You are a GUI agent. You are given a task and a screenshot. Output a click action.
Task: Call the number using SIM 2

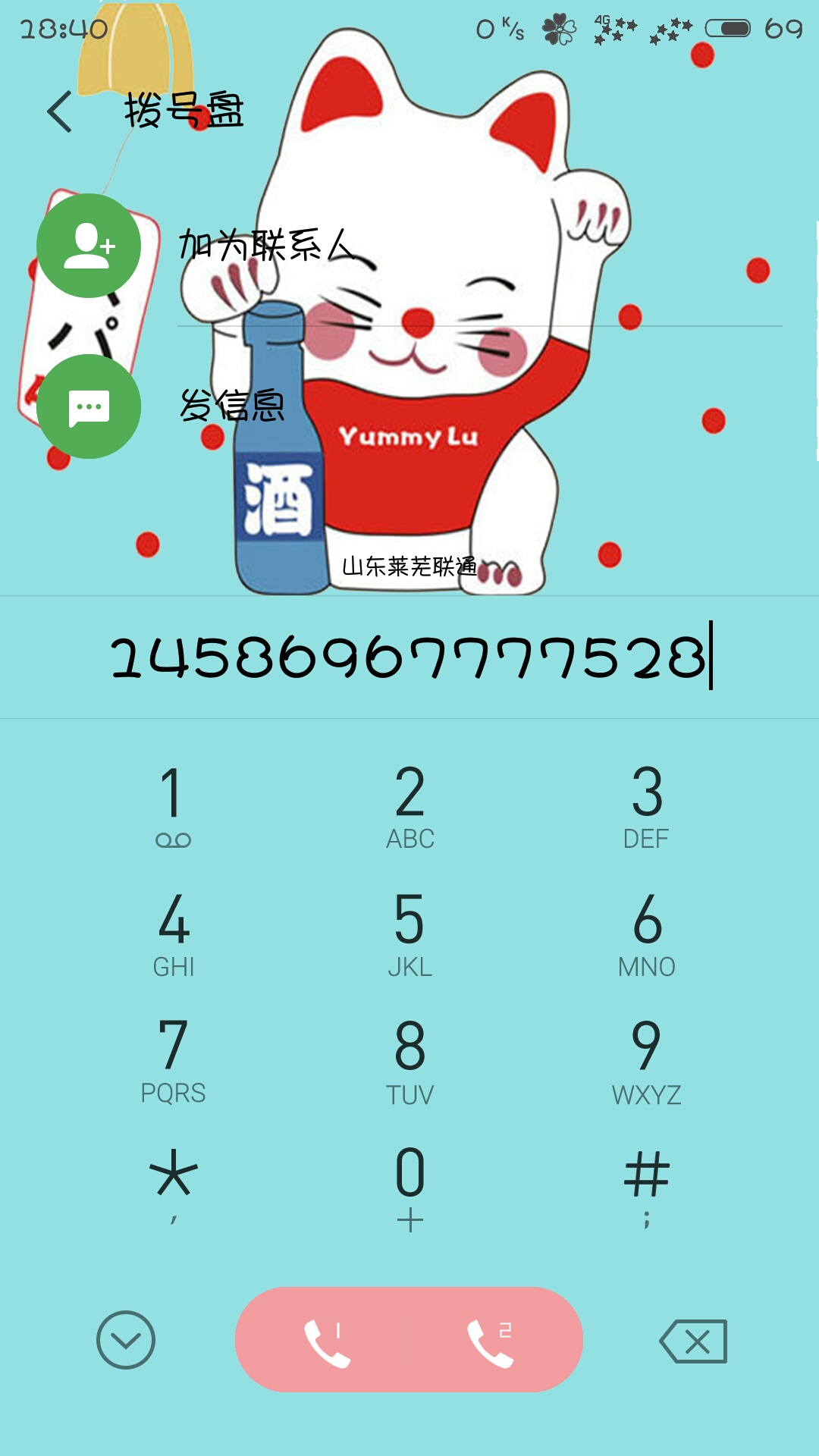coord(491,1341)
